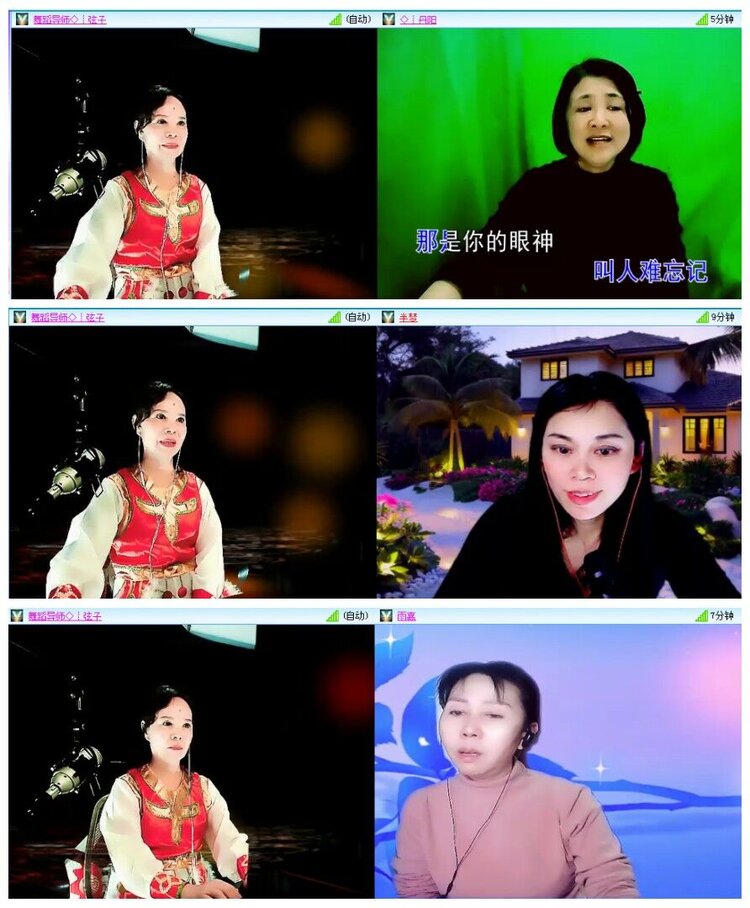The image size is (750, 908).
Task: Toggle (自动) mode in the middle video row
Action: pyautogui.click(x=357, y=318)
